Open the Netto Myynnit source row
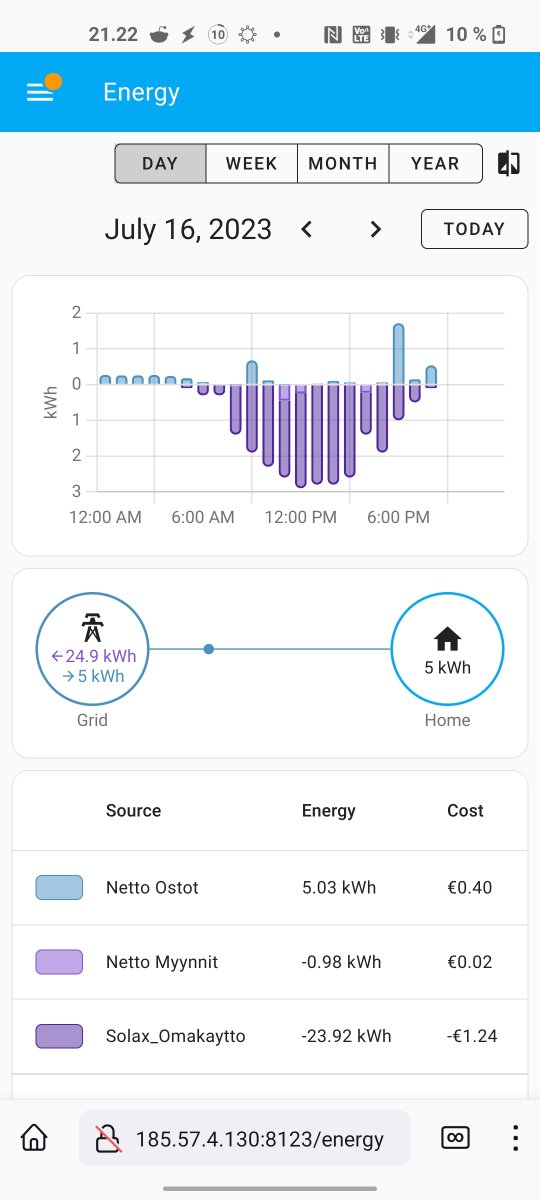The width and height of the screenshot is (540, 1200). 270,962
